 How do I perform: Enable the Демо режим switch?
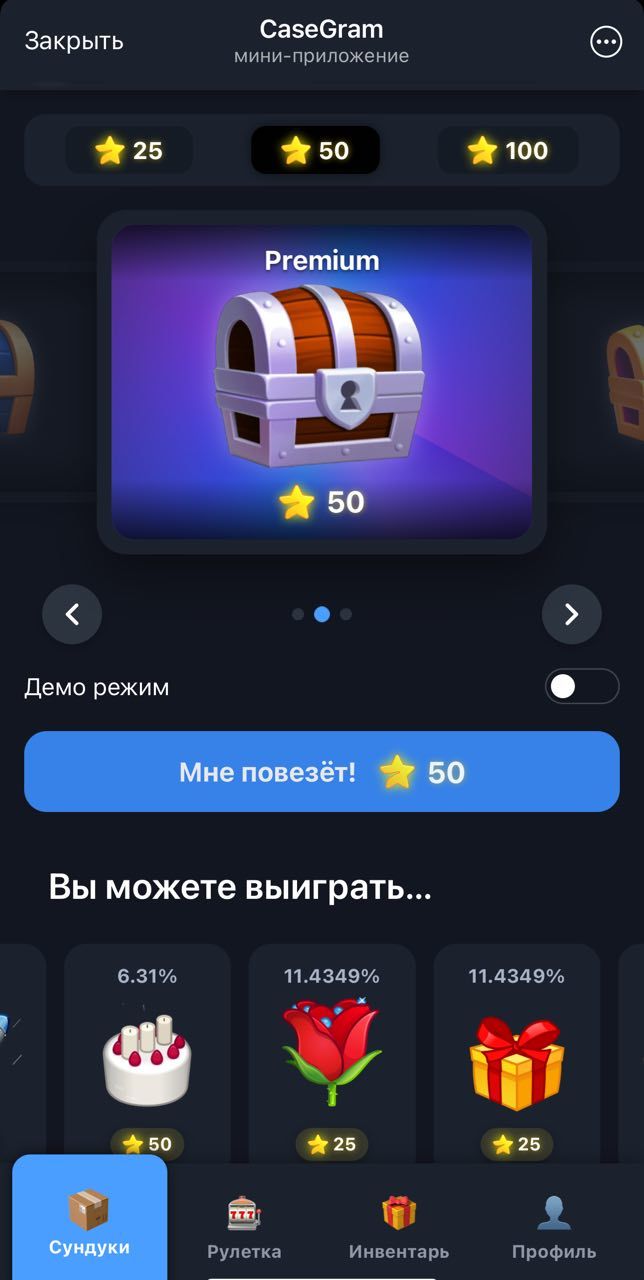click(x=581, y=686)
